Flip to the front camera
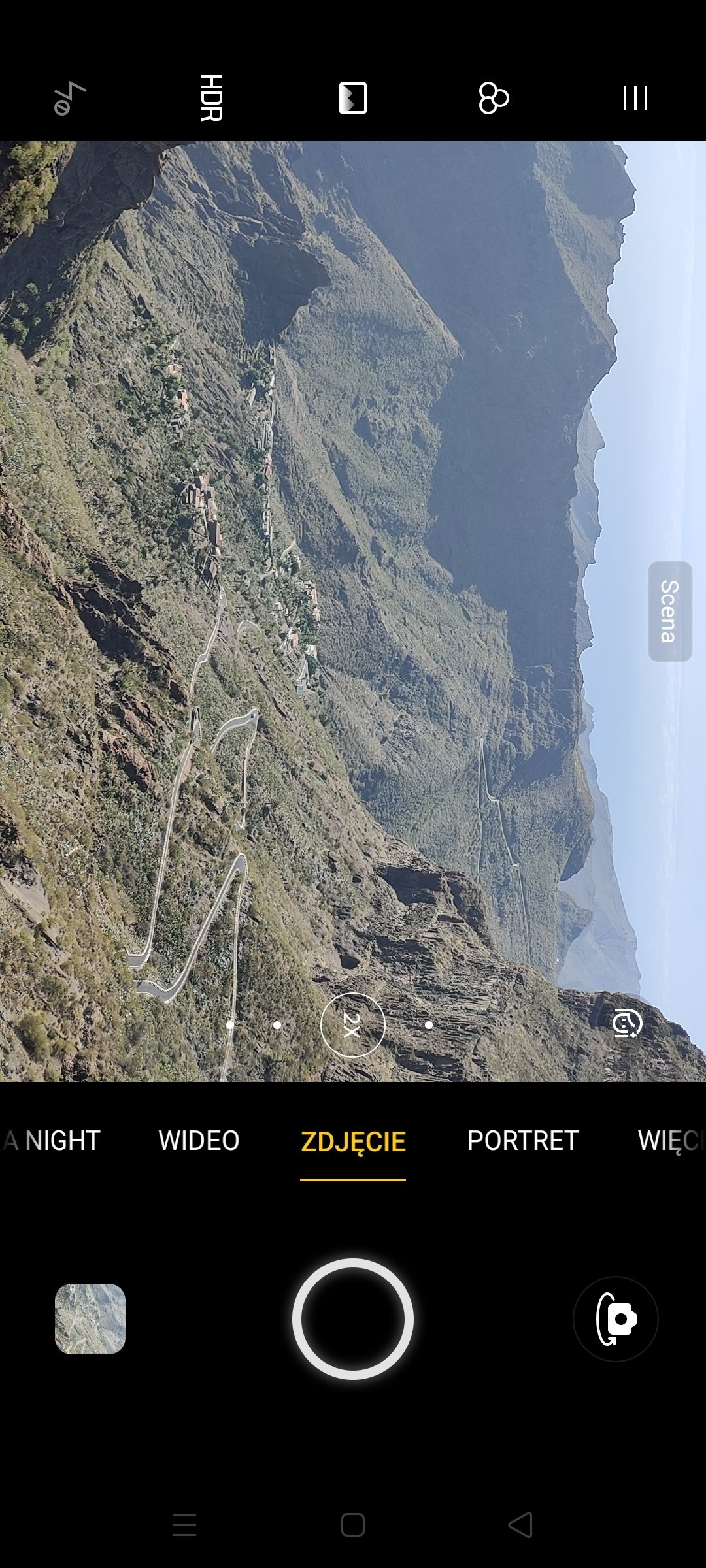The image size is (706, 1568). 616,1319
